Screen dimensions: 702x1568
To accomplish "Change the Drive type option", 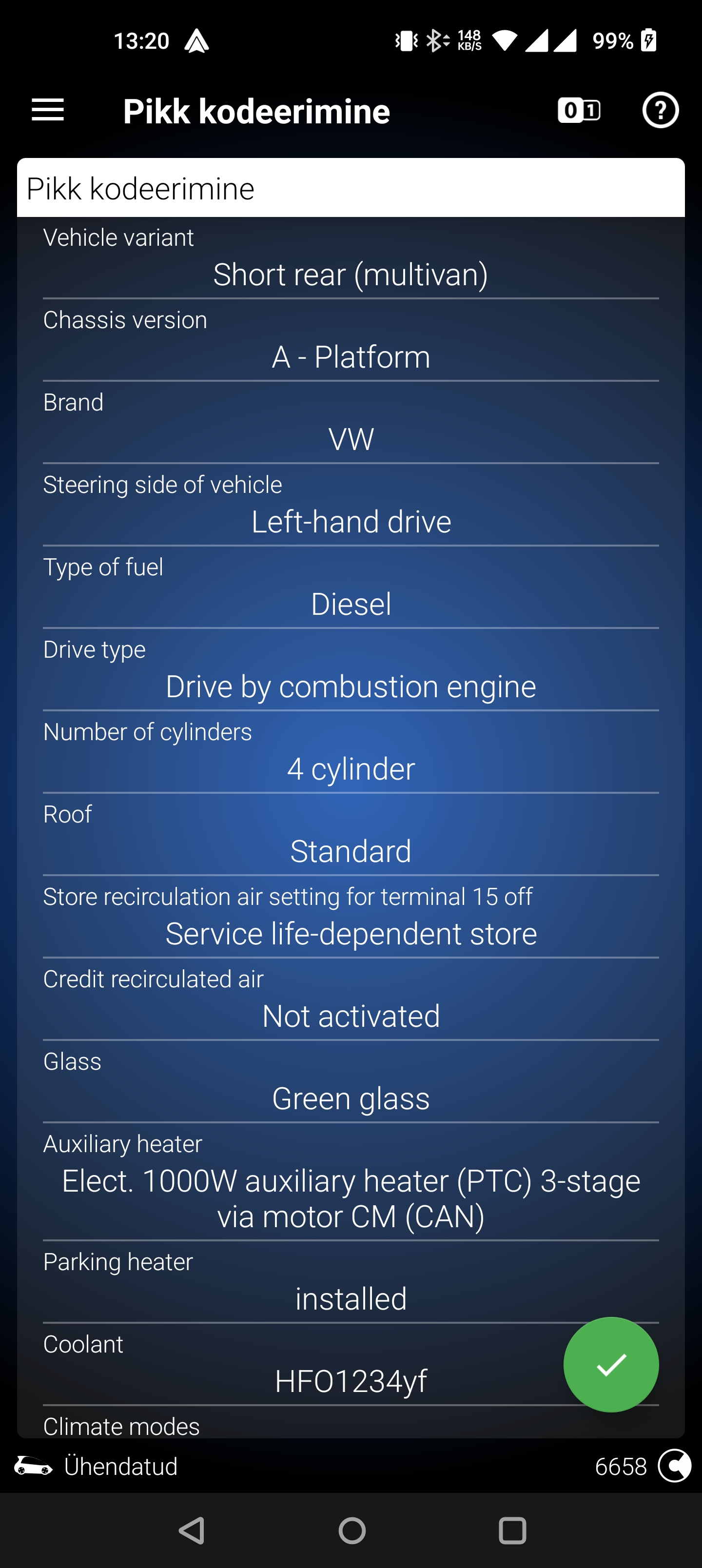I will click(x=351, y=686).
